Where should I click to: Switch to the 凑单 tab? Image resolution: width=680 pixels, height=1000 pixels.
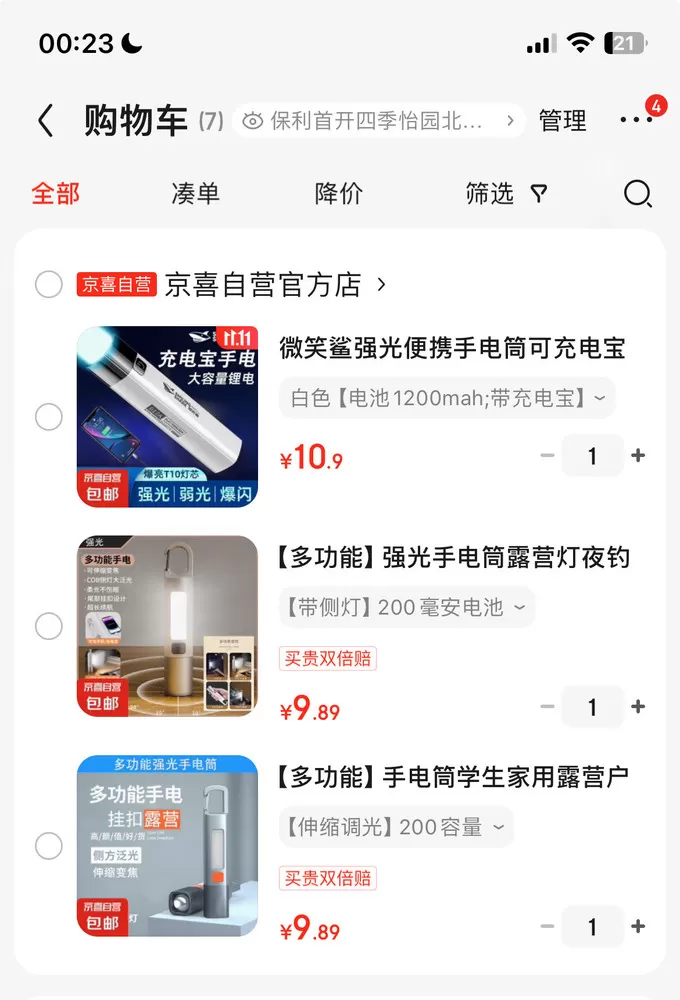tap(195, 194)
